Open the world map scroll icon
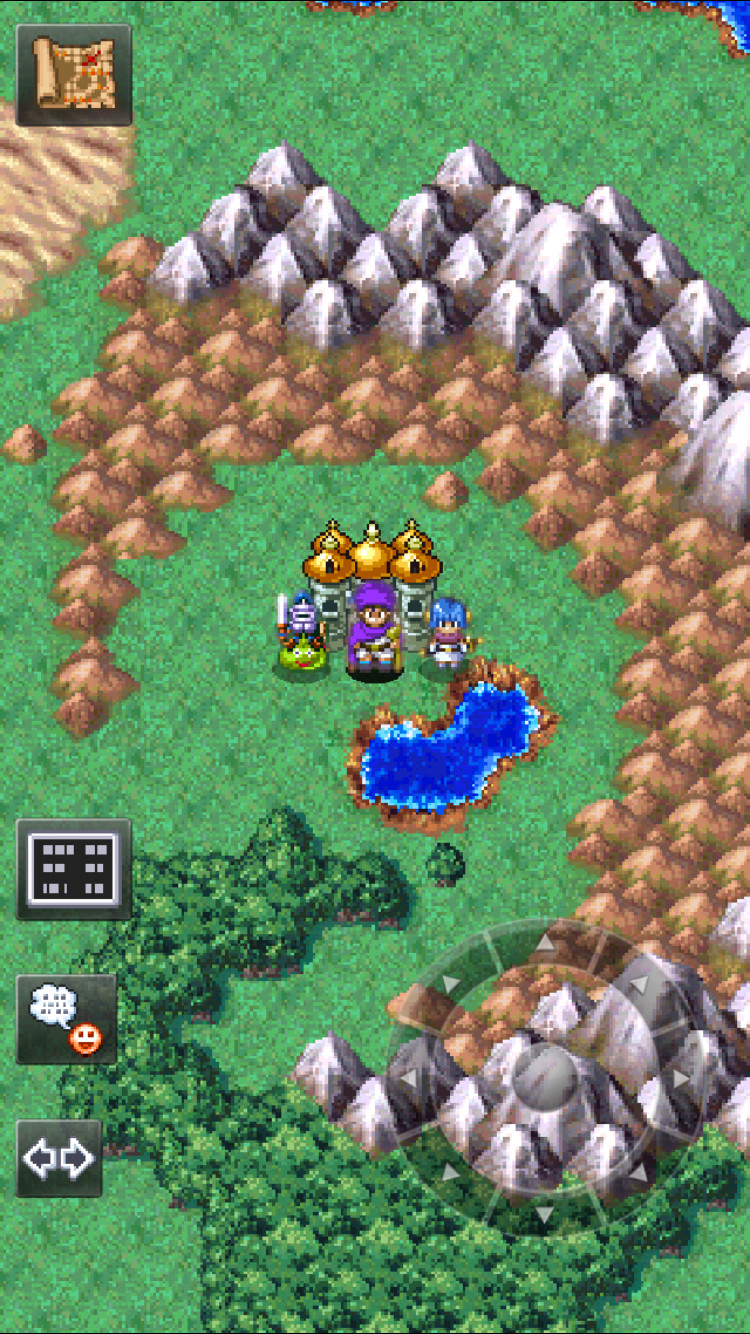 point(74,75)
